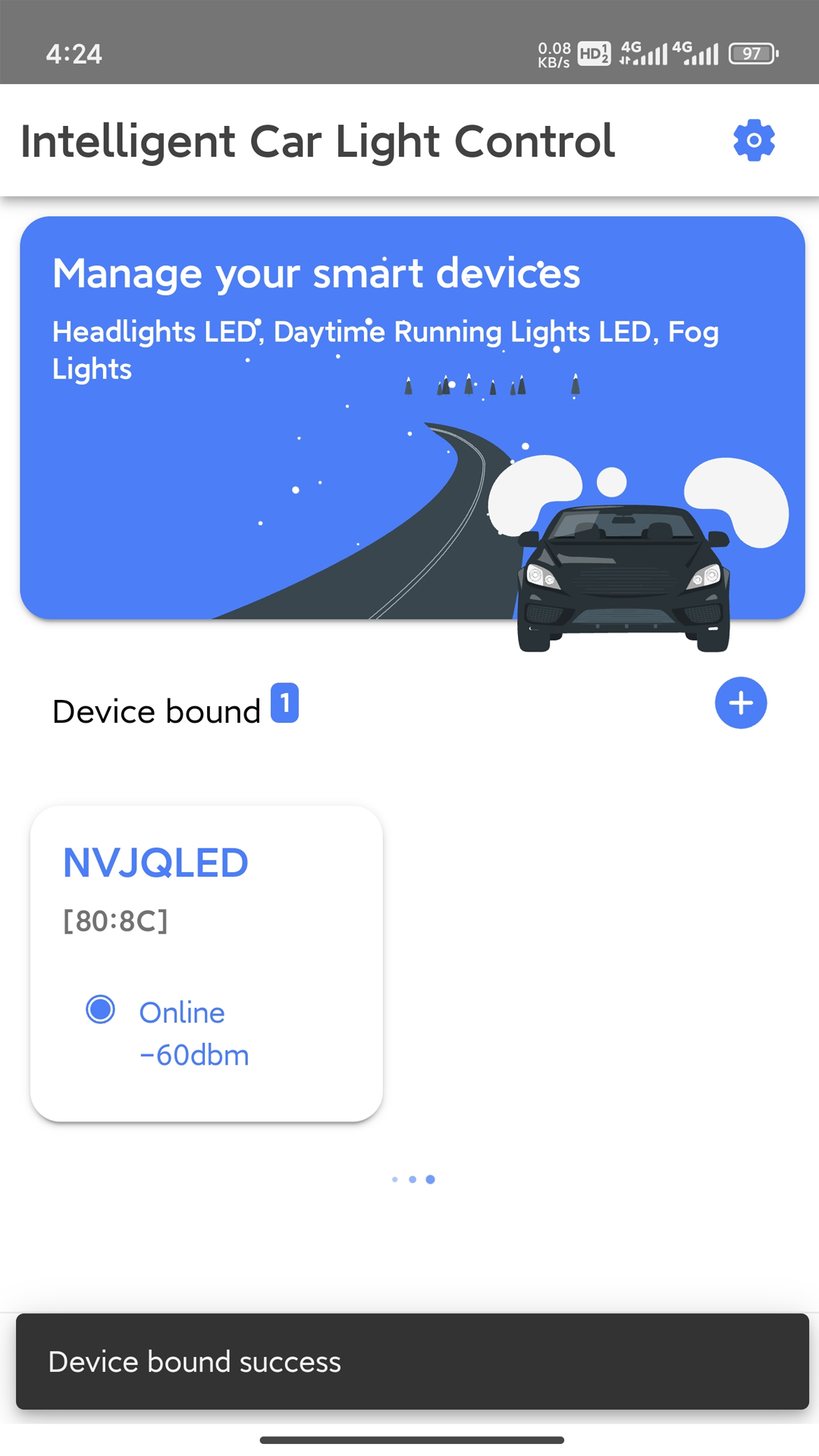Select the third page indicator dot
819x1456 pixels.
coord(431,1178)
